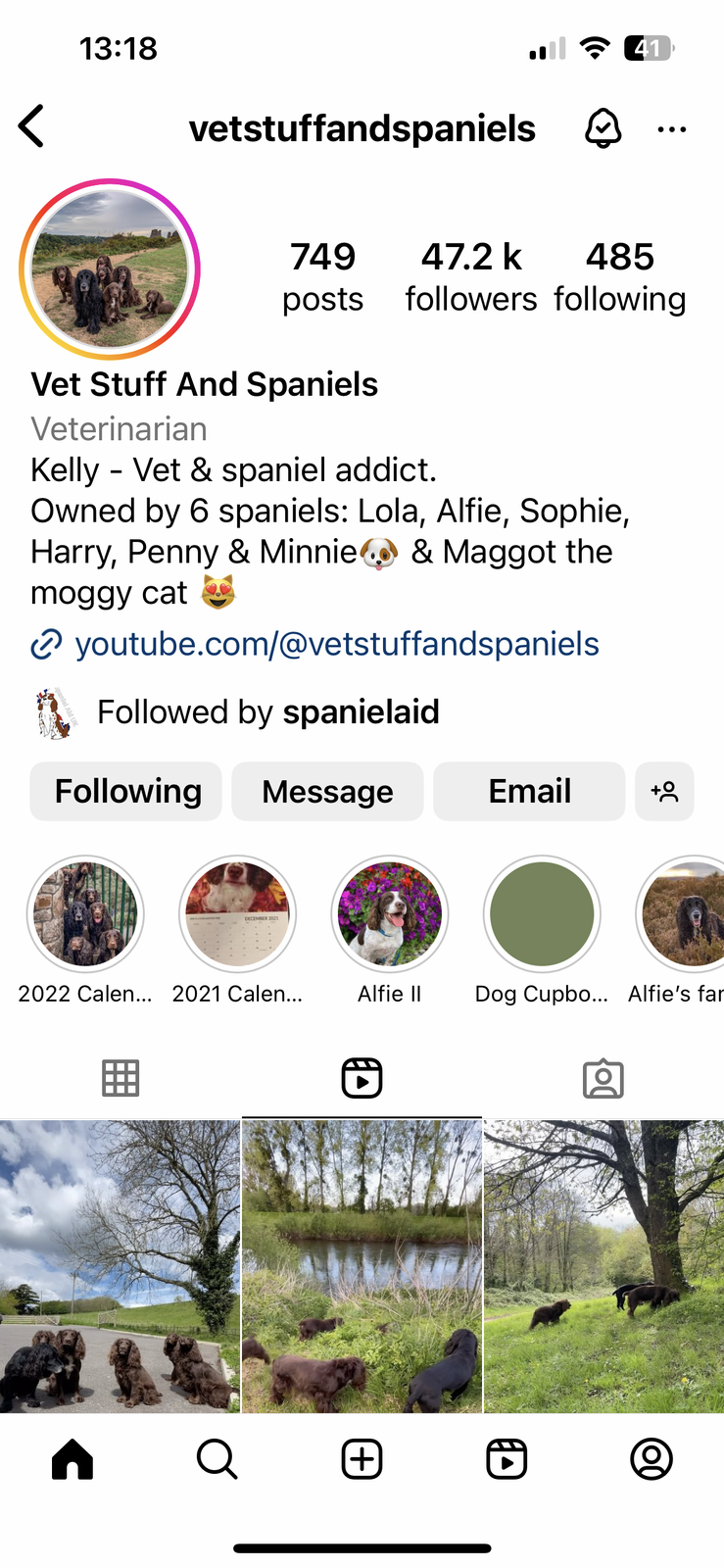Go to the home feed tab
Screen dimensions: 724x1568
(72, 1459)
